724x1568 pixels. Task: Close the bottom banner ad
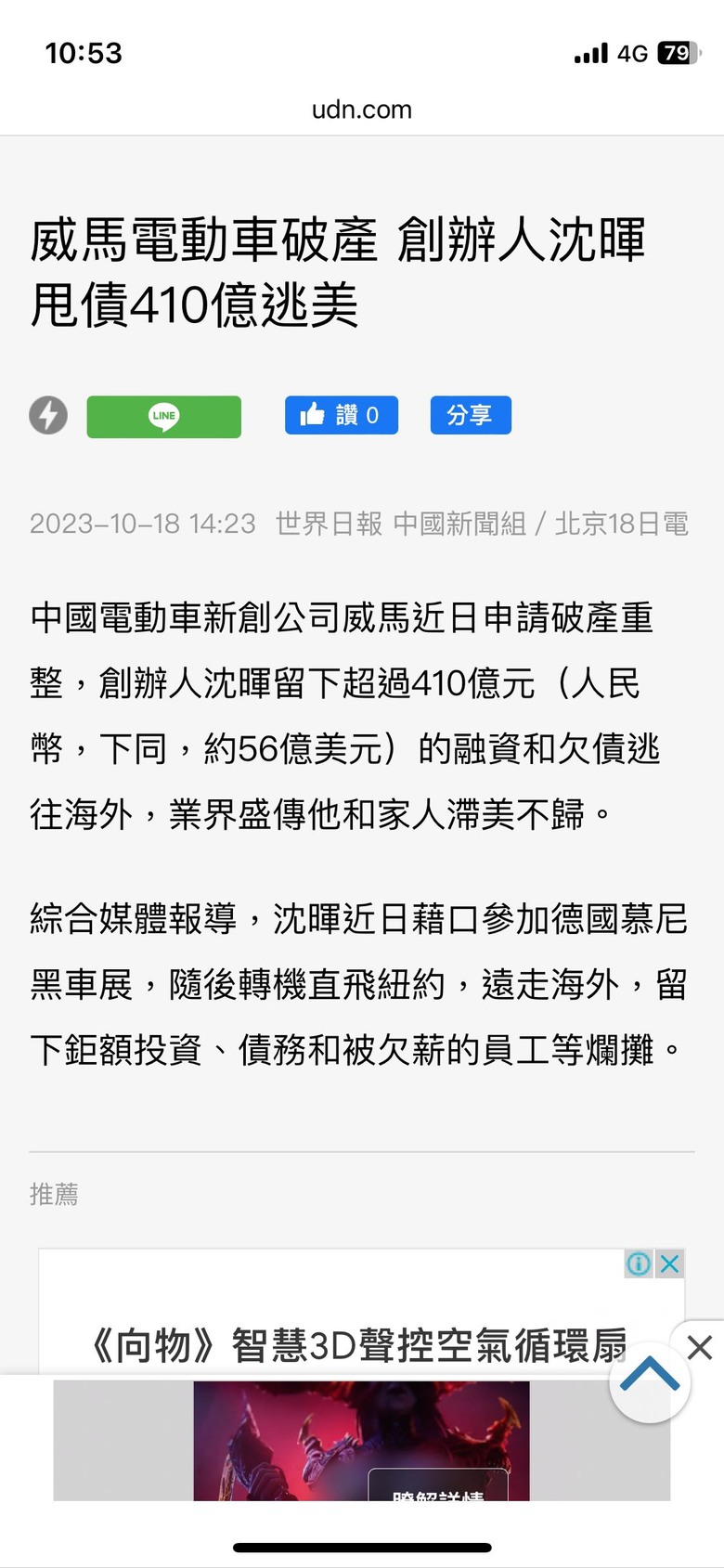click(701, 1346)
